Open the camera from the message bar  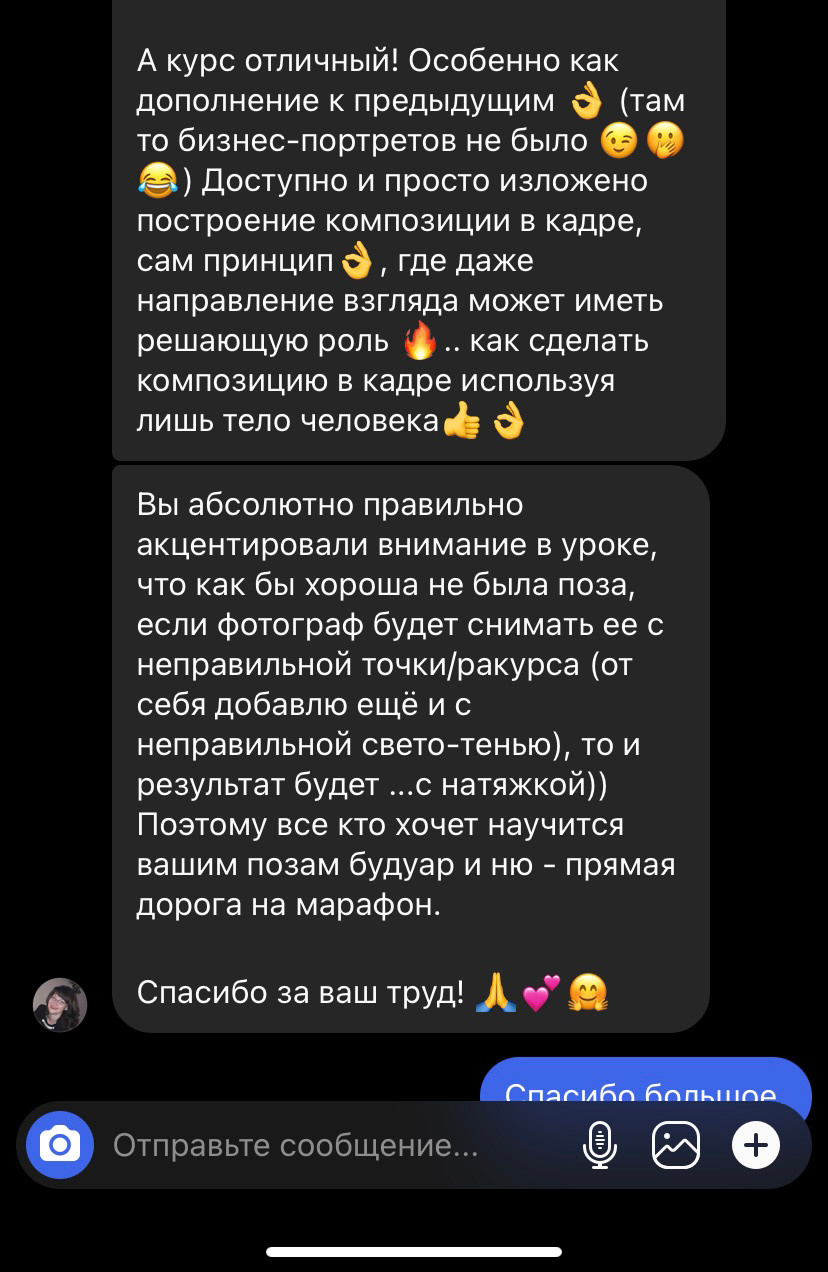(60, 1144)
